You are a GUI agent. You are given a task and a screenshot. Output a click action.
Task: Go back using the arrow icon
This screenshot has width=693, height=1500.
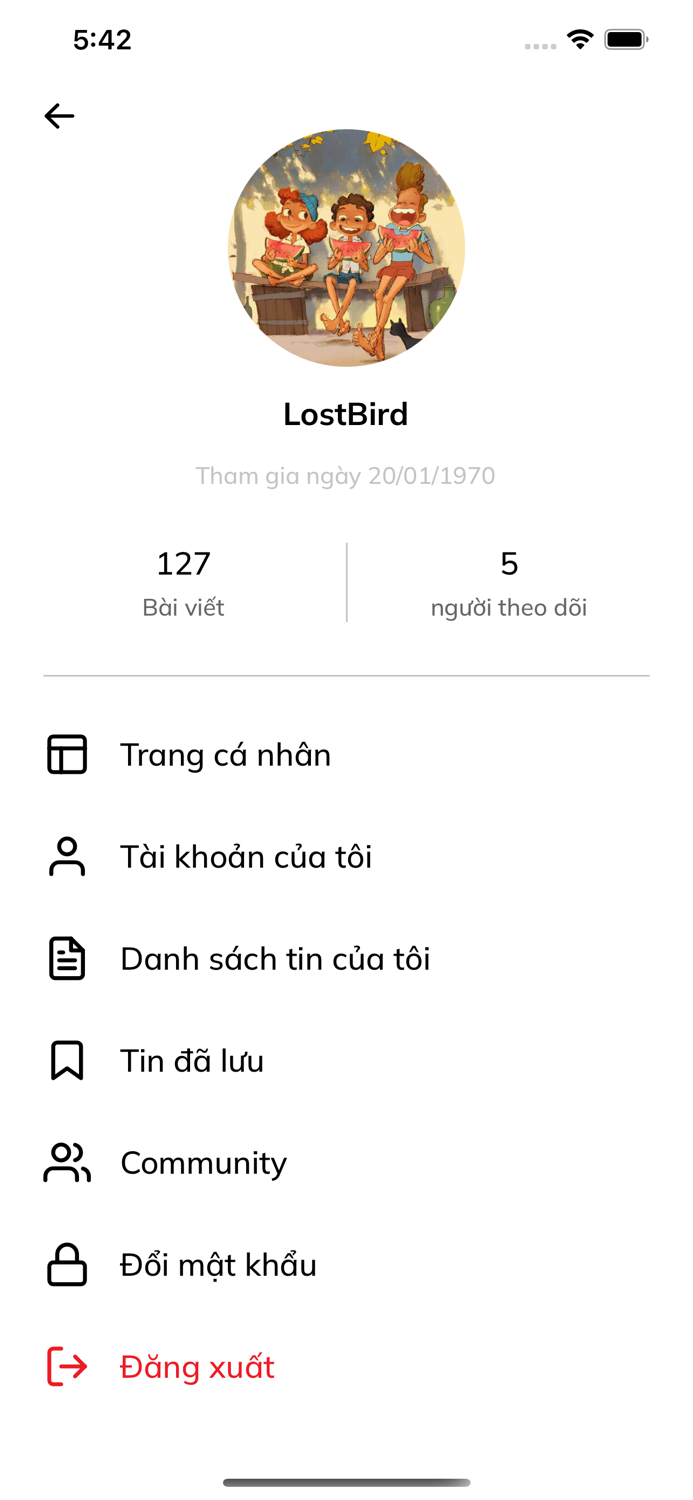(x=59, y=116)
